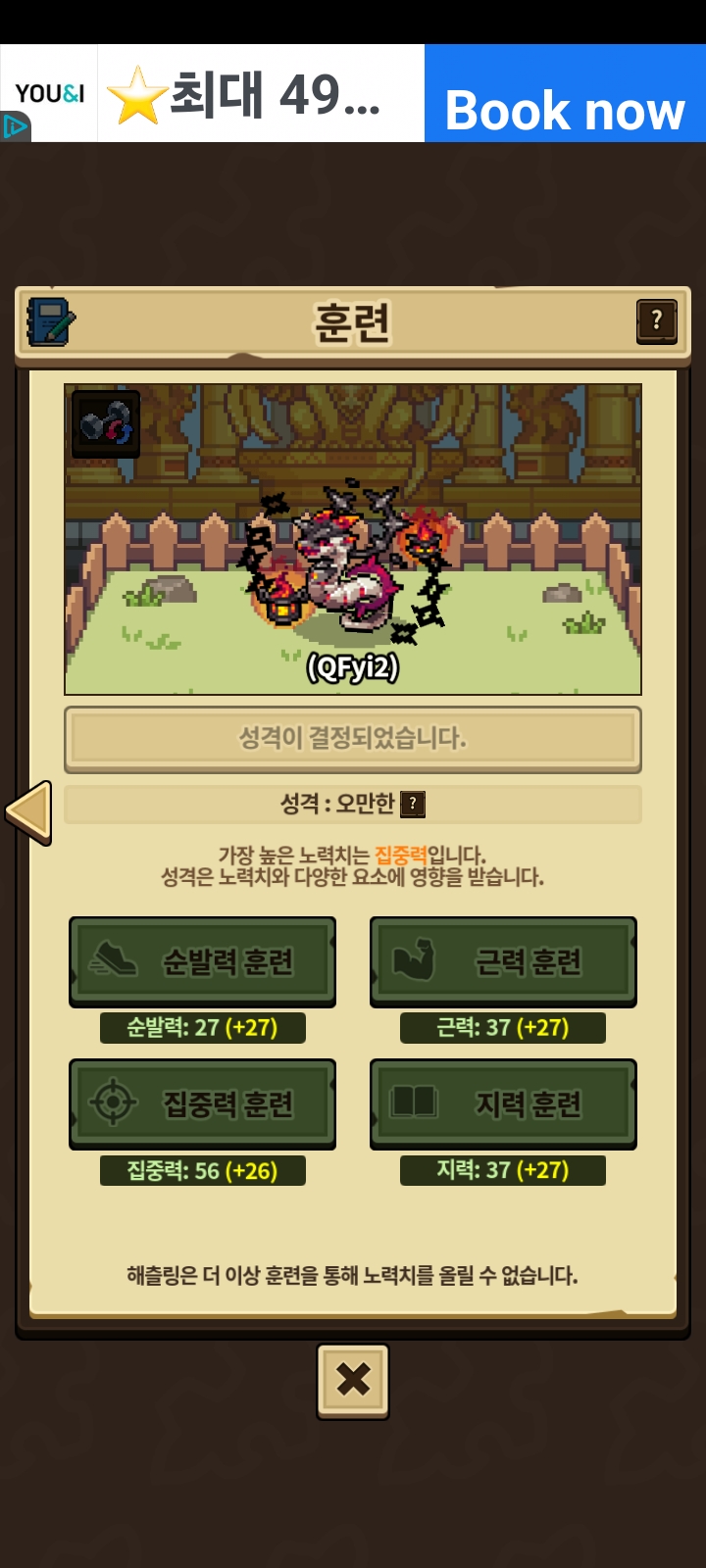Start 지력 훈련 training
The height and width of the screenshot is (1568, 706).
(503, 1103)
